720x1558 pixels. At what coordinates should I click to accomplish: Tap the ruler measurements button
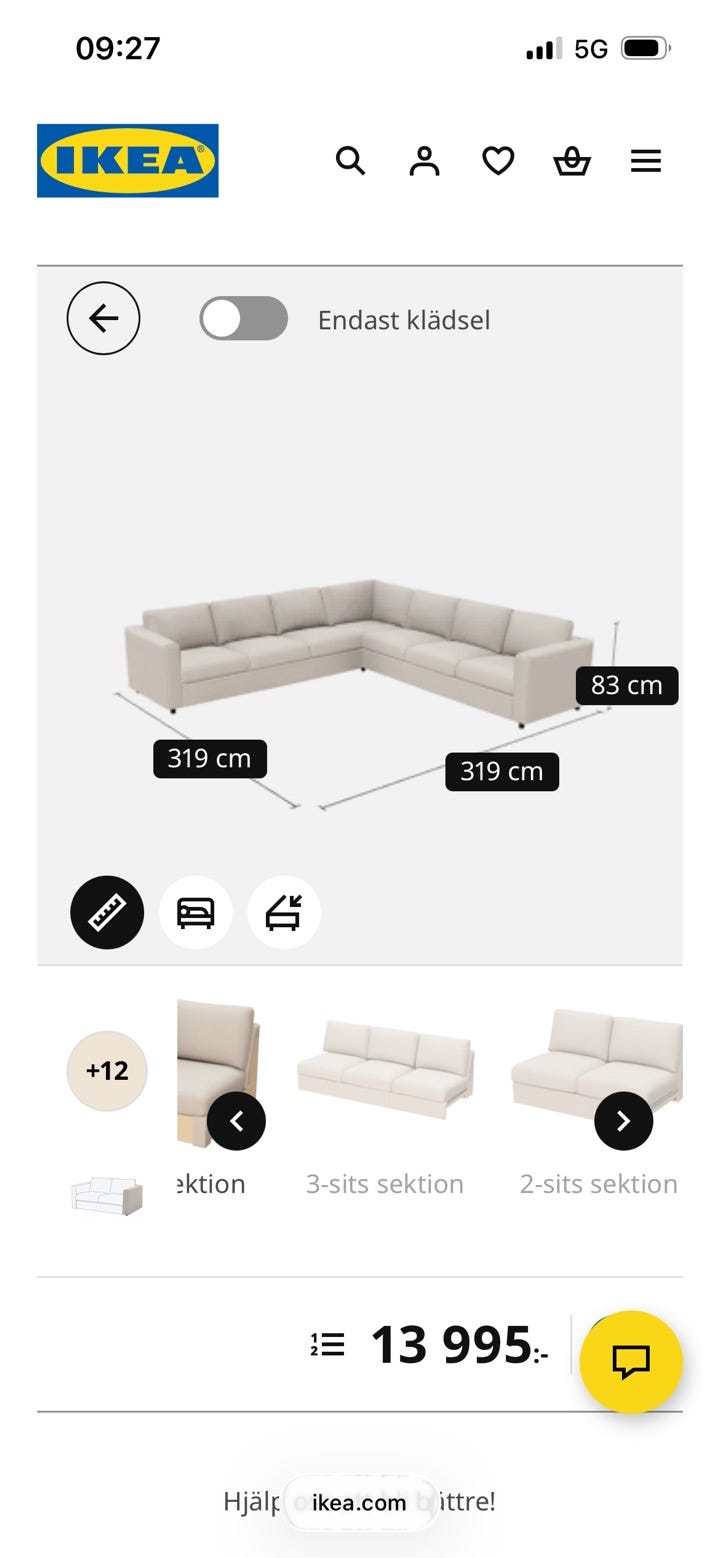[x=107, y=912]
